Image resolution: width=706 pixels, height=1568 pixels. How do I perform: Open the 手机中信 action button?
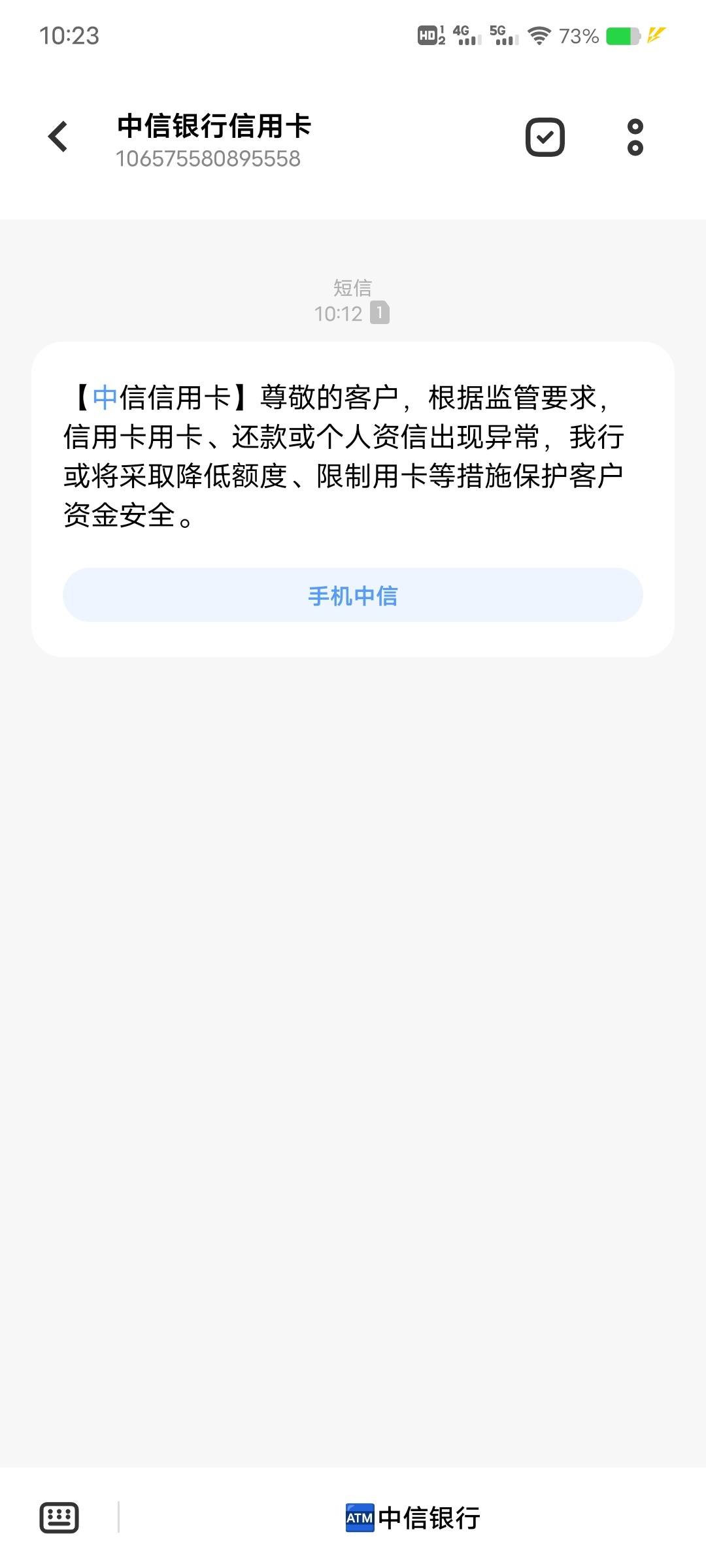353,595
